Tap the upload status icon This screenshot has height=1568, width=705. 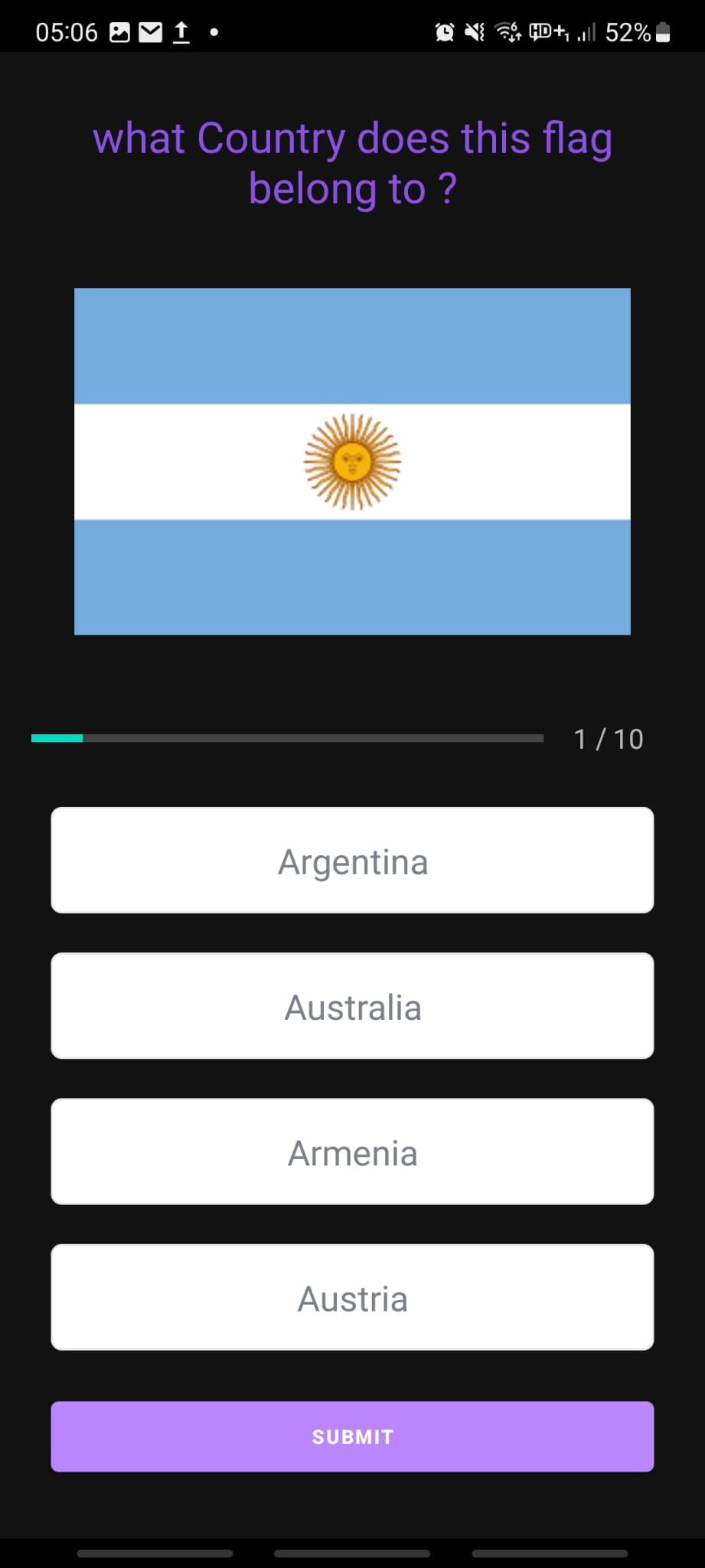pyautogui.click(x=181, y=31)
